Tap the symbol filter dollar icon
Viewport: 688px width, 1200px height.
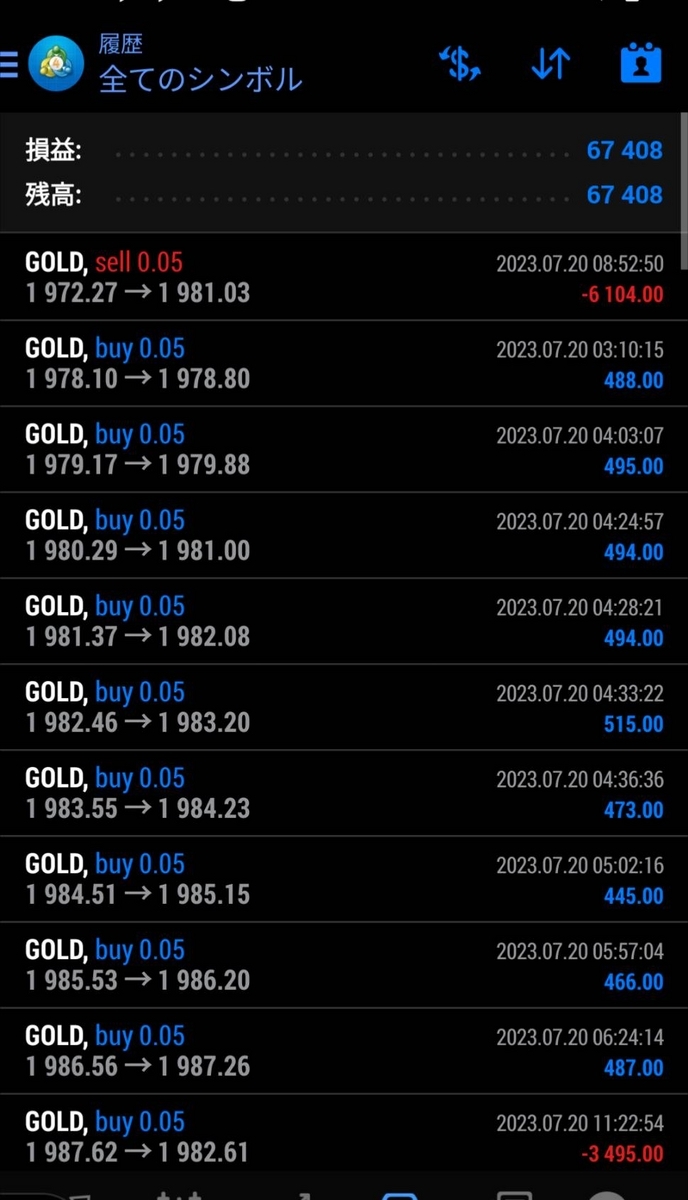click(460, 64)
